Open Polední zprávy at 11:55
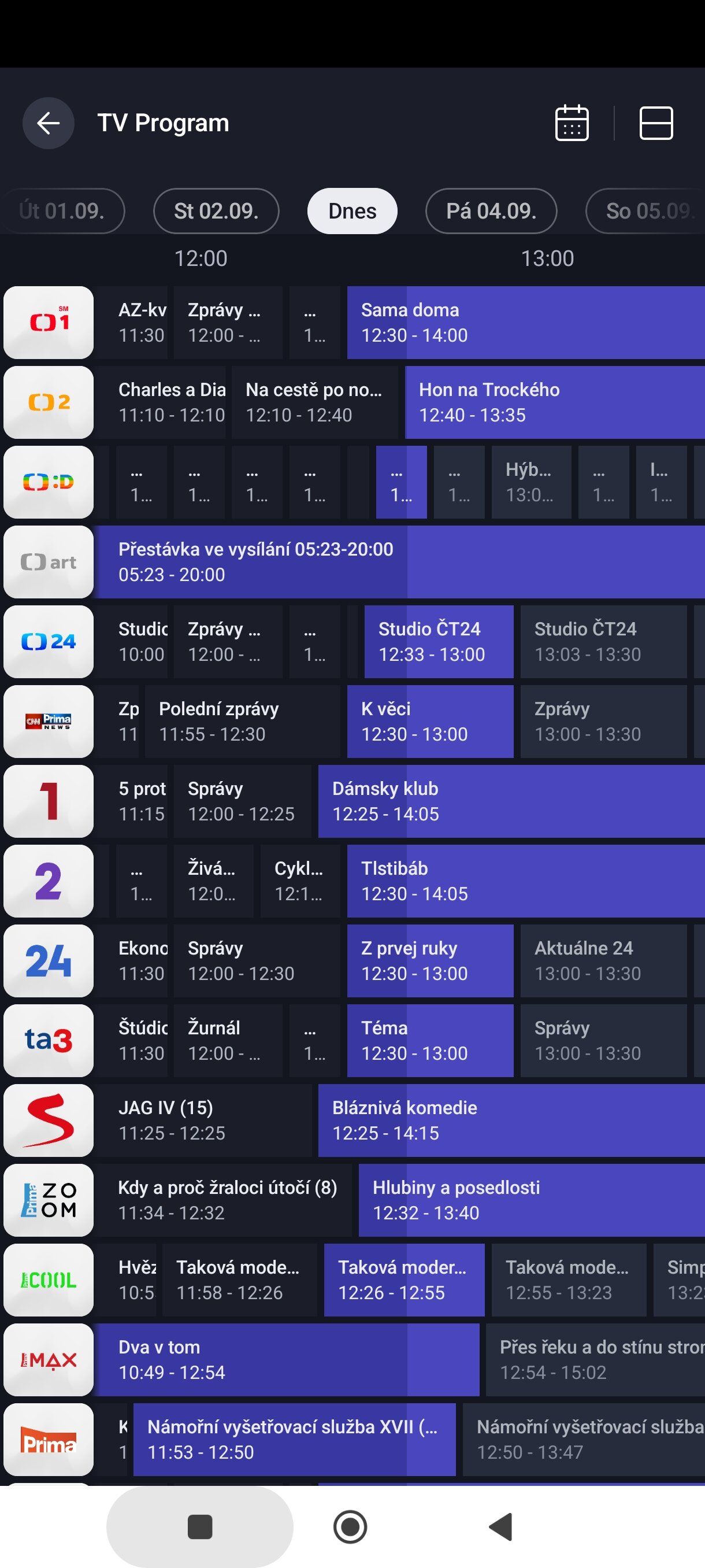705x1568 pixels. click(243, 722)
